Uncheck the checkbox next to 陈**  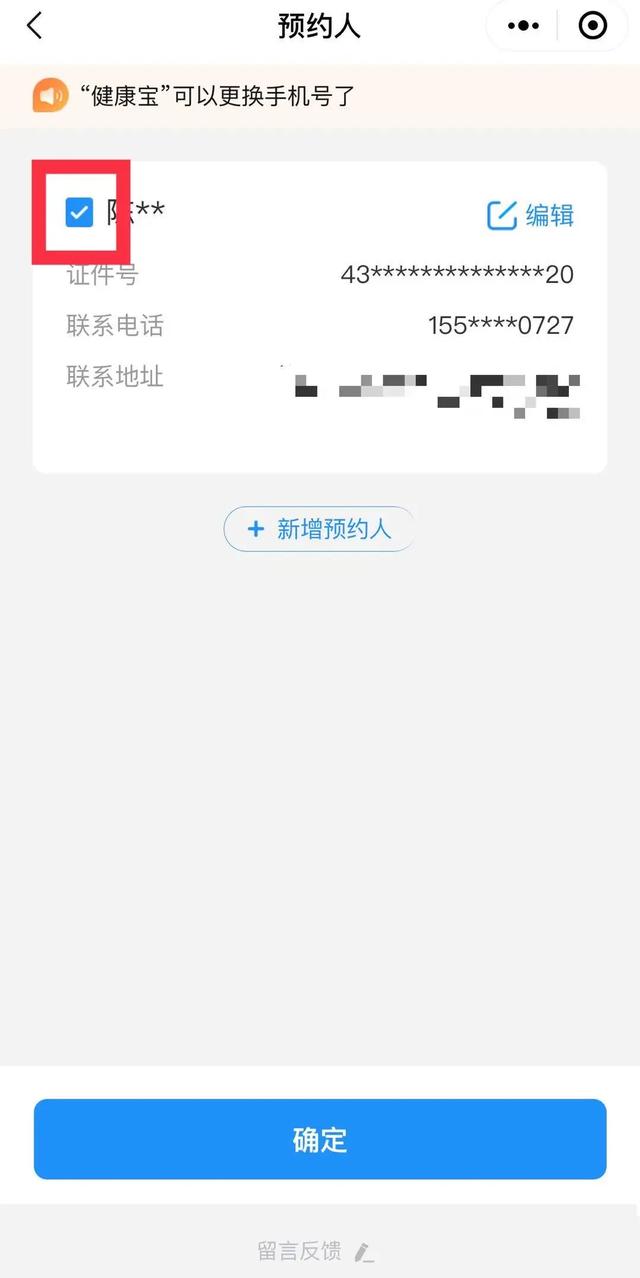pos(79,212)
